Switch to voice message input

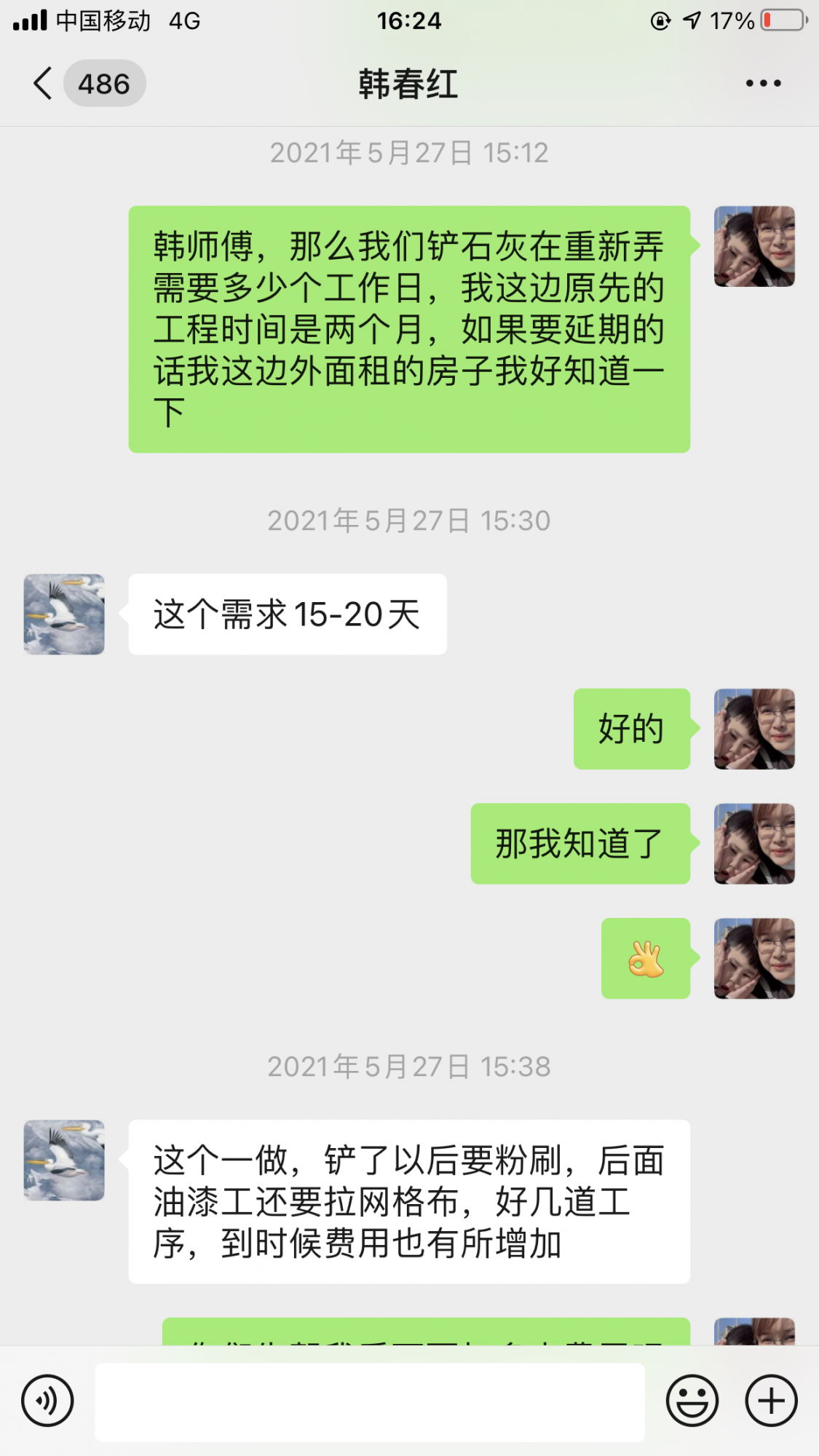point(47,1401)
